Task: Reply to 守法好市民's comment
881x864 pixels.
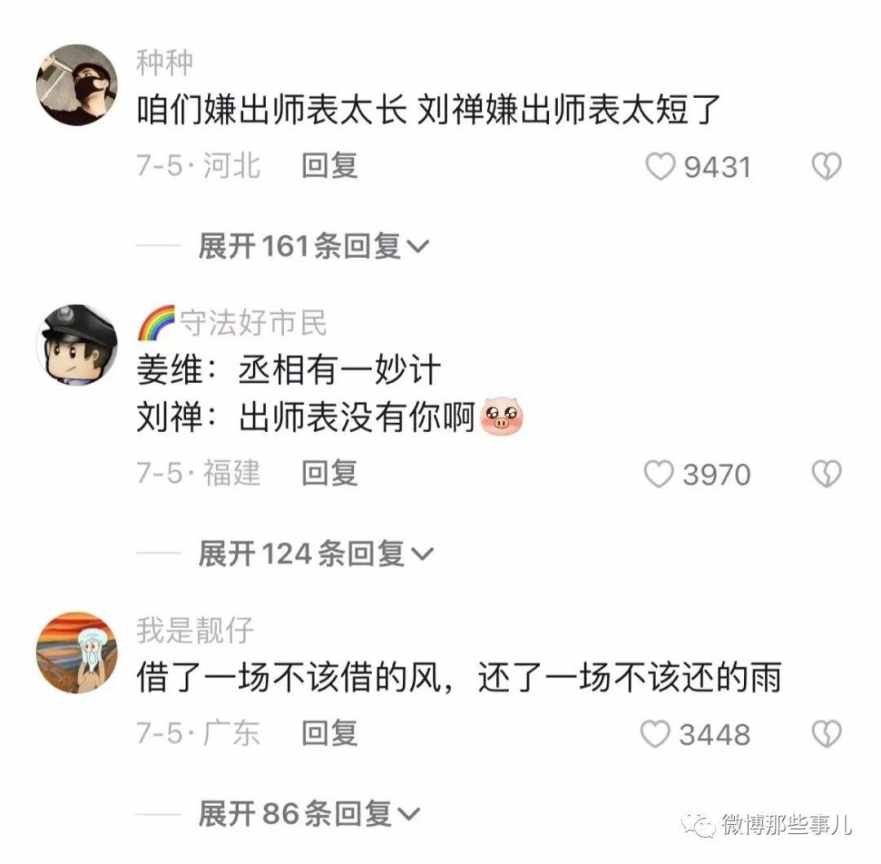Action: (x=330, y=473)
